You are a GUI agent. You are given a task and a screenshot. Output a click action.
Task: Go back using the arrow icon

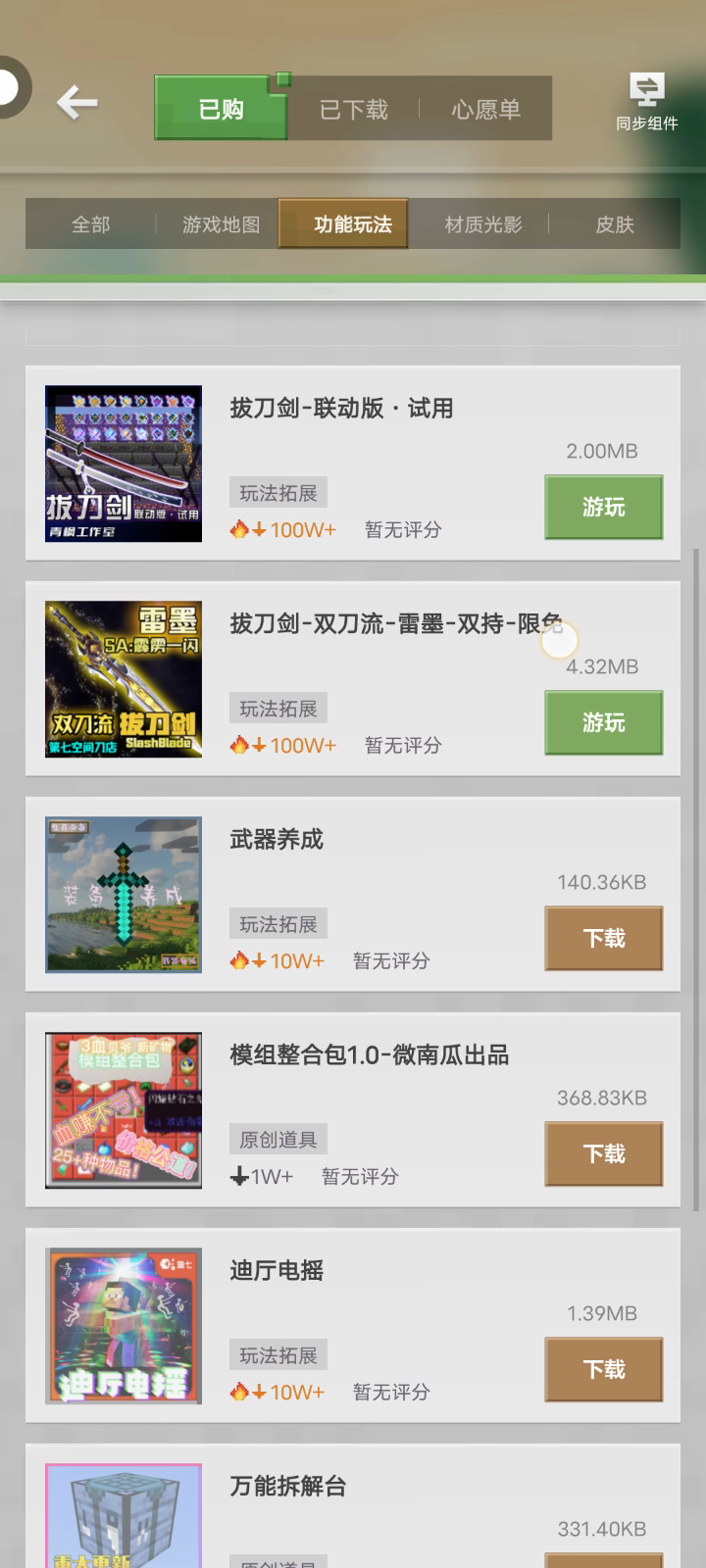pyautogui.click(x=77, y=102)
